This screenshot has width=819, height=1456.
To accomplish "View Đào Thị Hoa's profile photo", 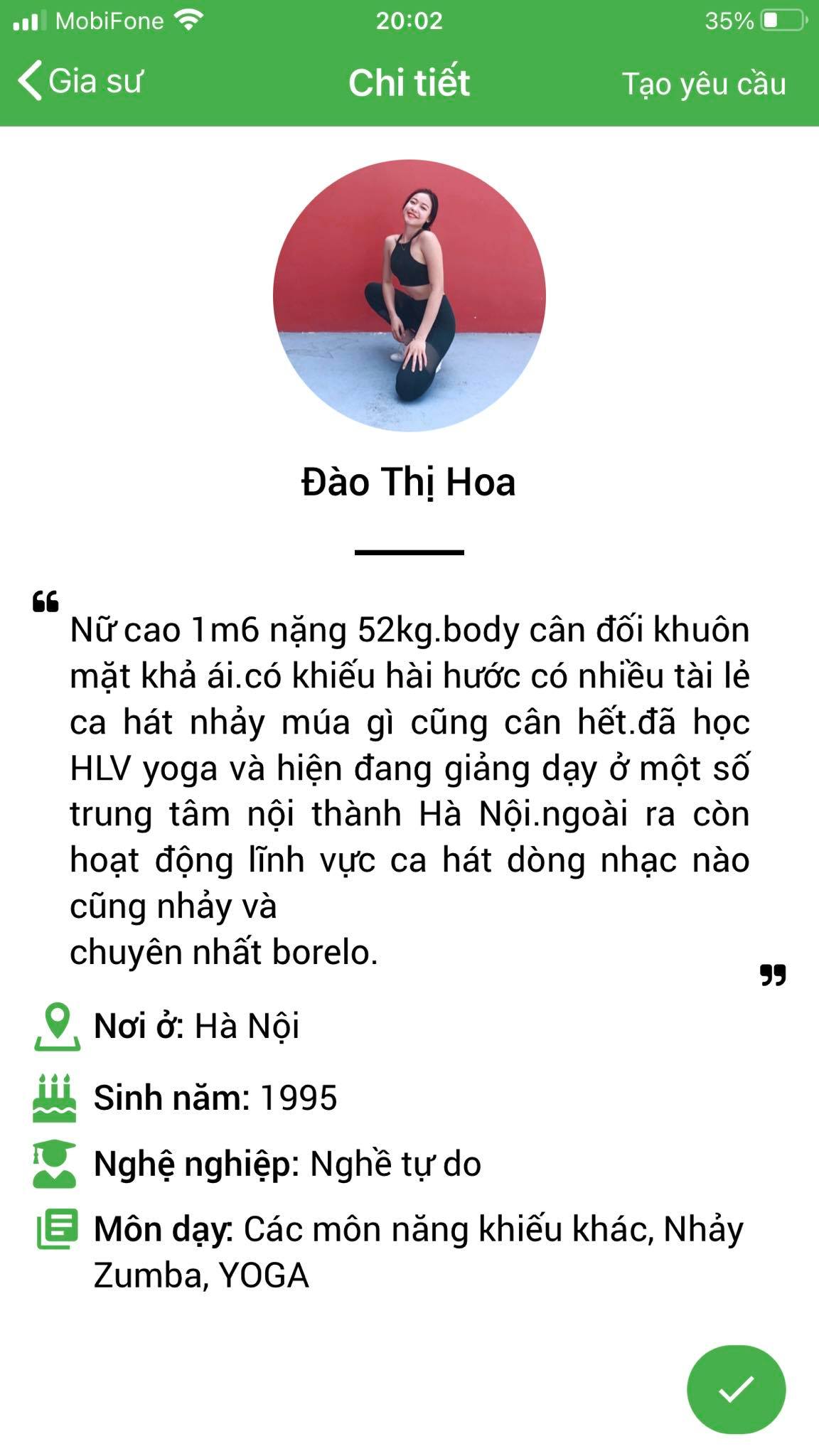I will [409, 295].
